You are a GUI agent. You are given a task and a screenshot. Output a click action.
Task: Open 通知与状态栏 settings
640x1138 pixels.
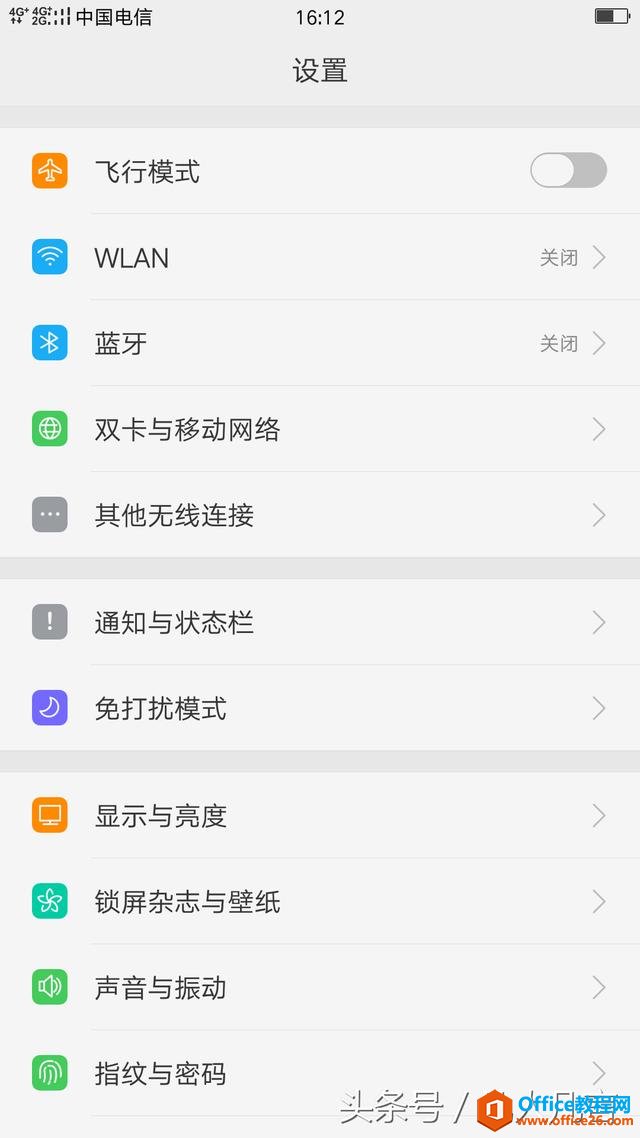(x=320, y=622)
